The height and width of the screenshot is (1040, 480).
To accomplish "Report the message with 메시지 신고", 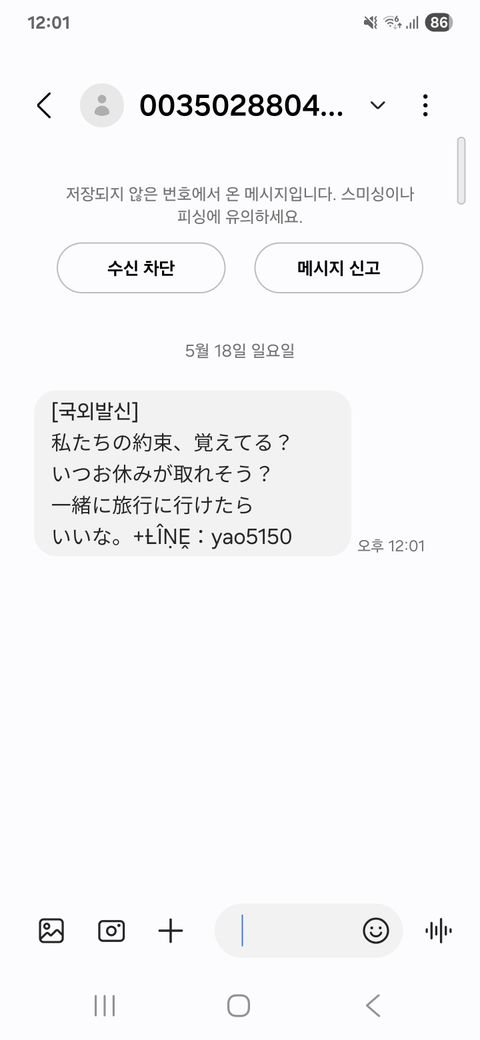I will [339, 268].
